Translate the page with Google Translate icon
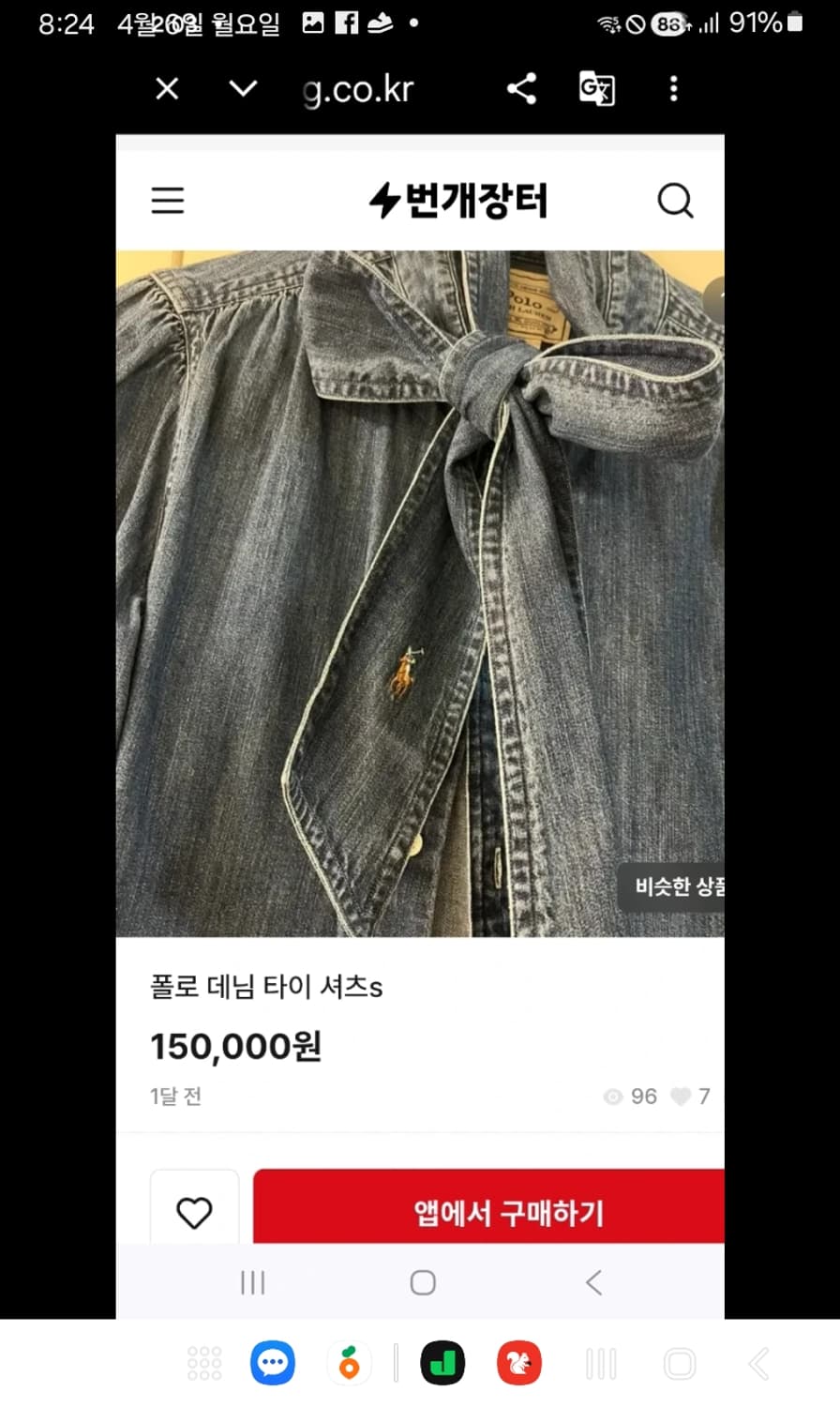The image size is (840, 1407). pos(597,87)
